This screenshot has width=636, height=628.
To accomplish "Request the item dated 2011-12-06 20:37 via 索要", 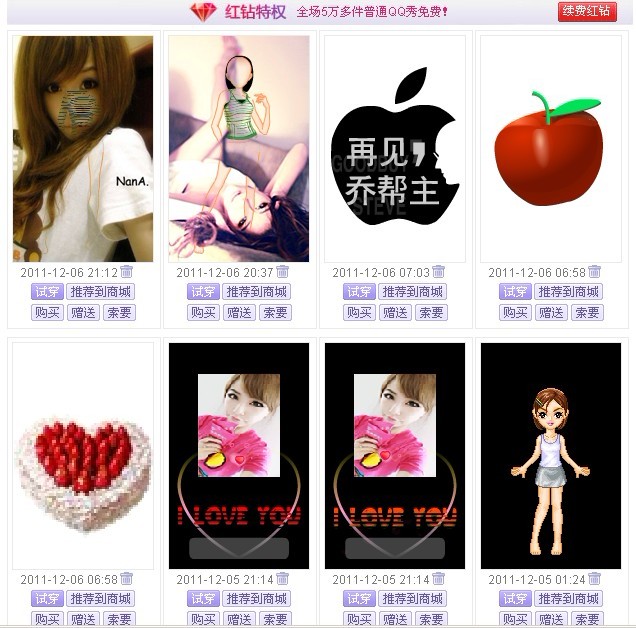I will tap(275, 312).
